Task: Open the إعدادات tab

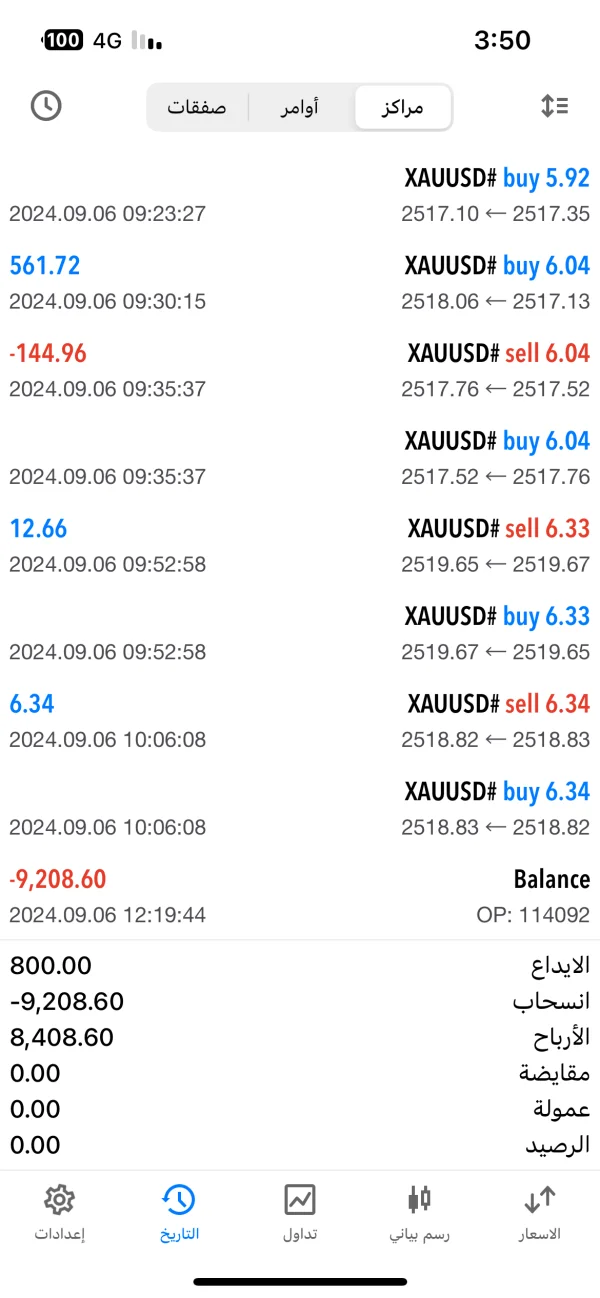Action: (60, 1212)
